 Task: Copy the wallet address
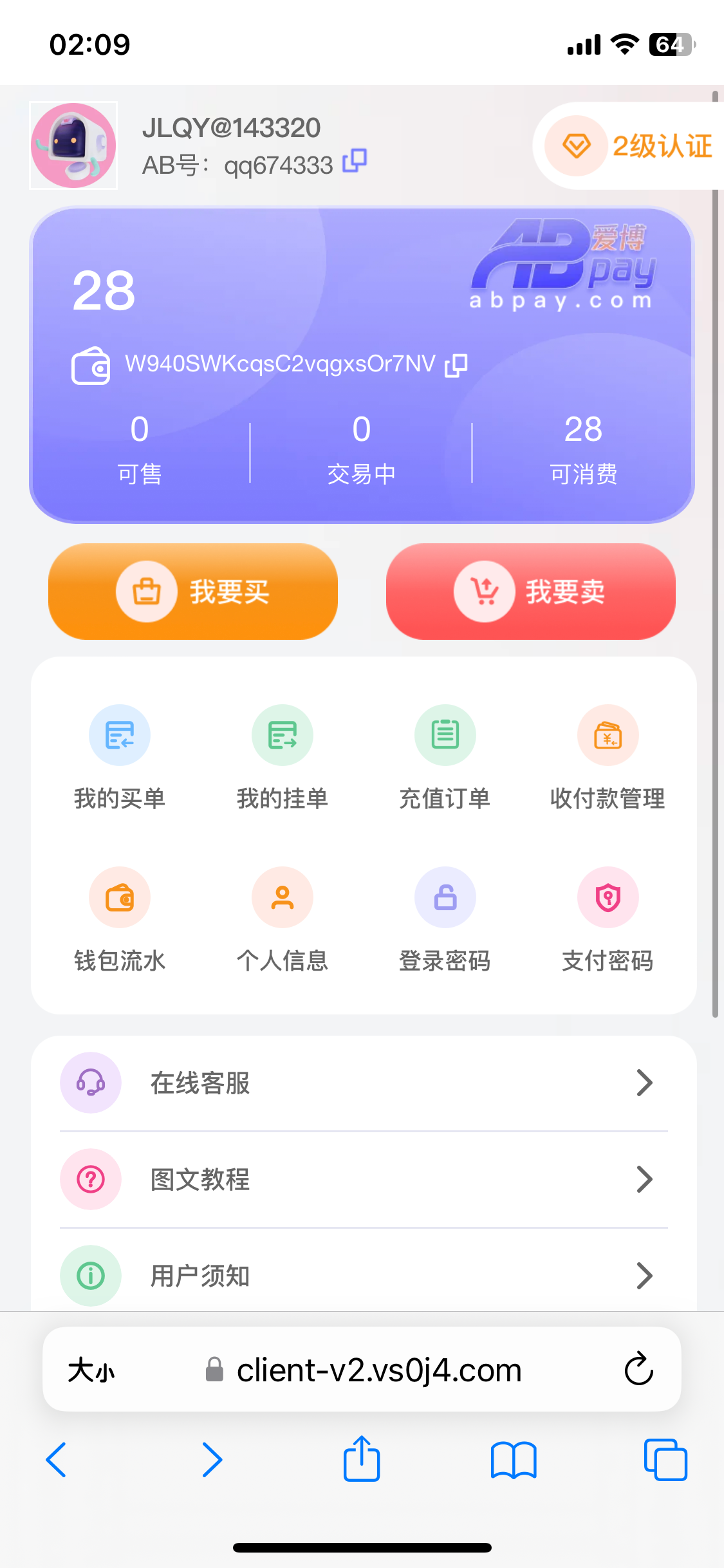pyautogui.click(x=456, y=365)
